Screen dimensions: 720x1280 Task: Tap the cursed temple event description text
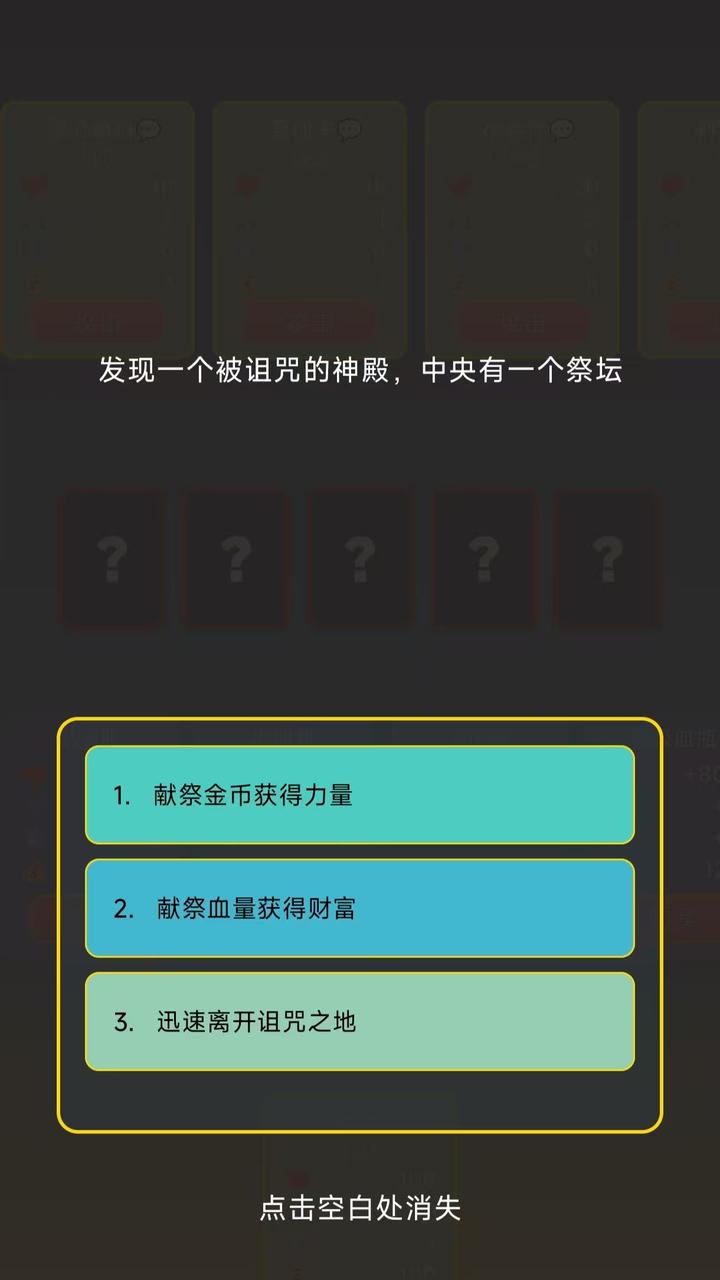tap(360, 371)
